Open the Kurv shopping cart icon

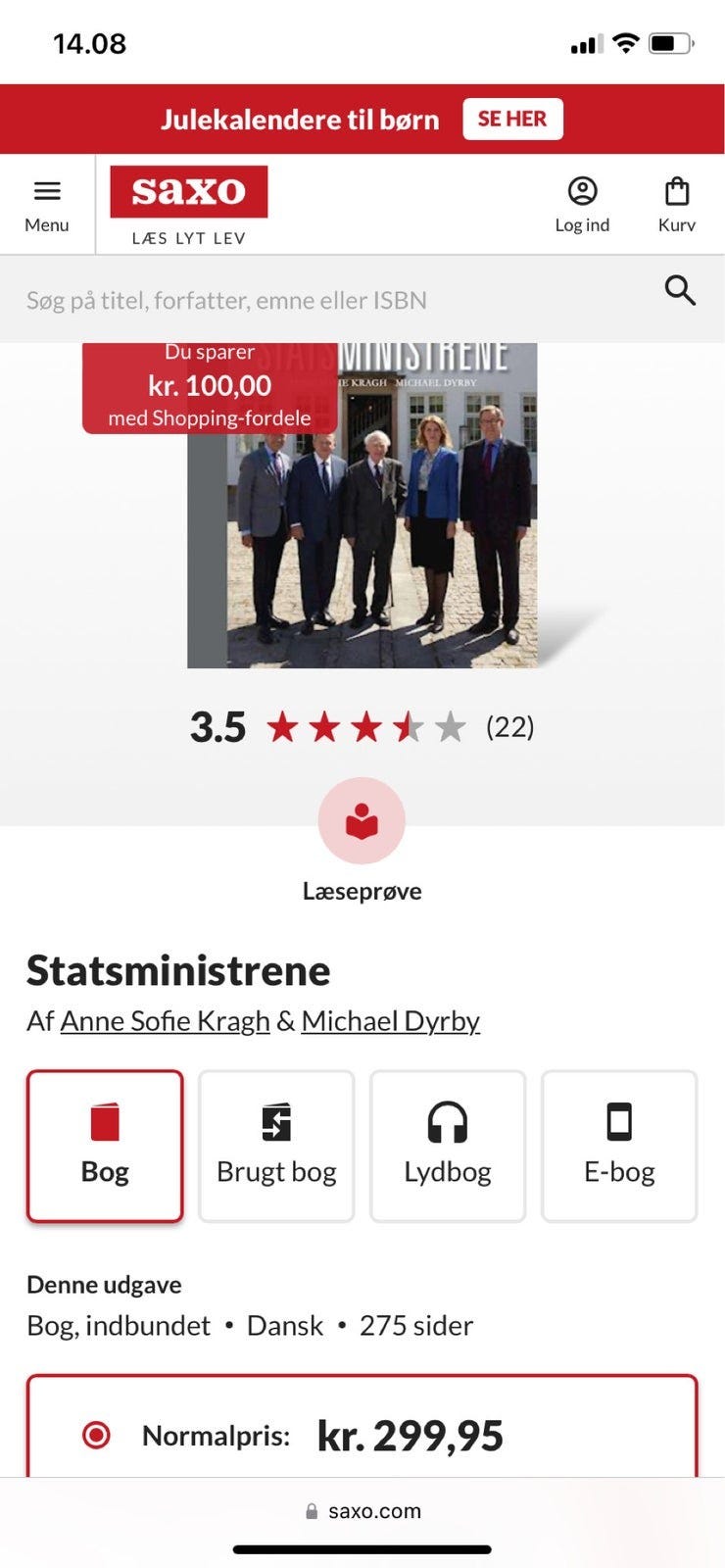pyautogui.click(x=676, y=191)
